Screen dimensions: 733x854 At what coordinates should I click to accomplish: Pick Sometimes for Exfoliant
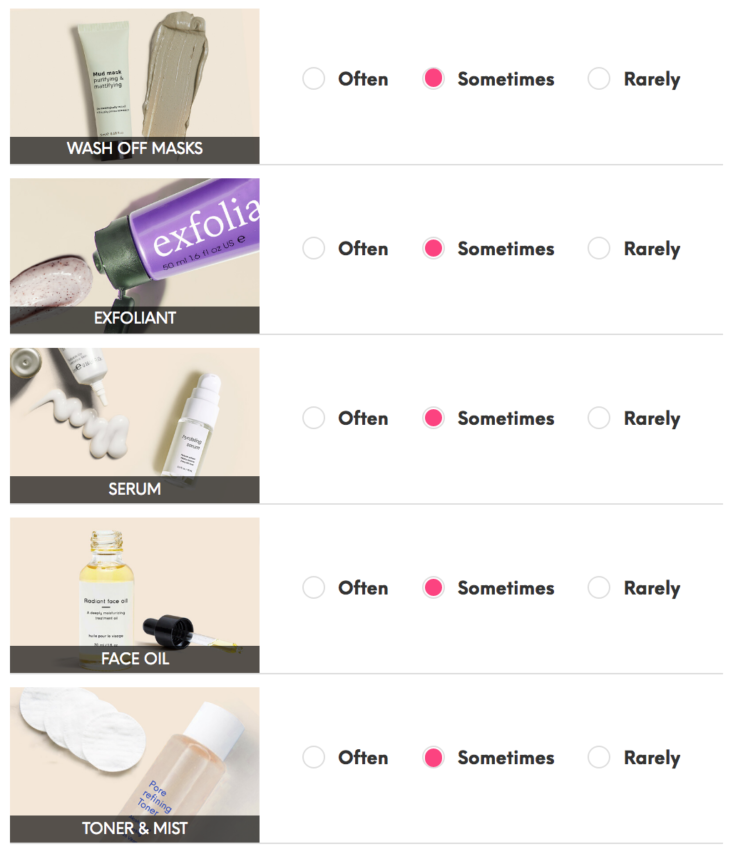pyautogui.click(x=433, y=249)
